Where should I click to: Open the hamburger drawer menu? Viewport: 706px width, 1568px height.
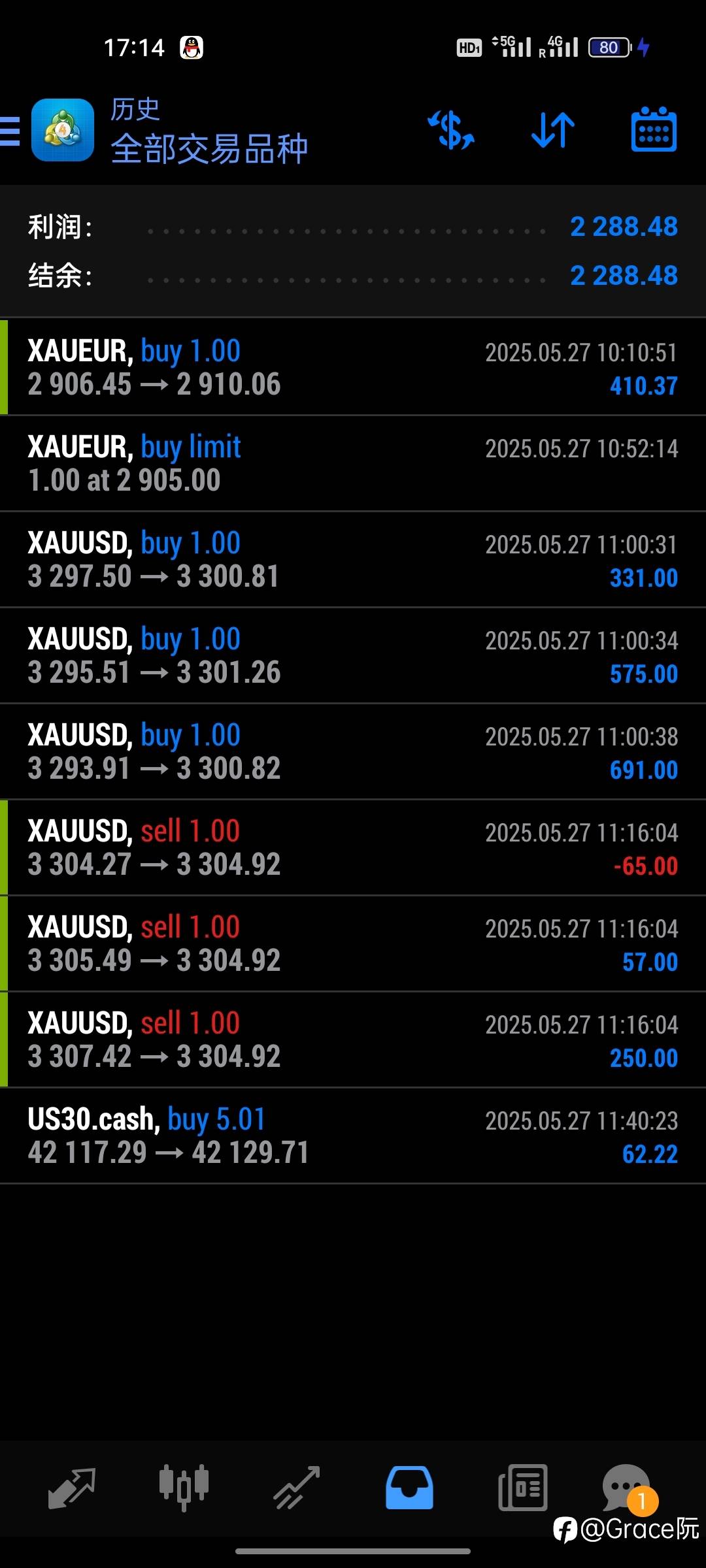pyautogui.click(x=10, y=131)
